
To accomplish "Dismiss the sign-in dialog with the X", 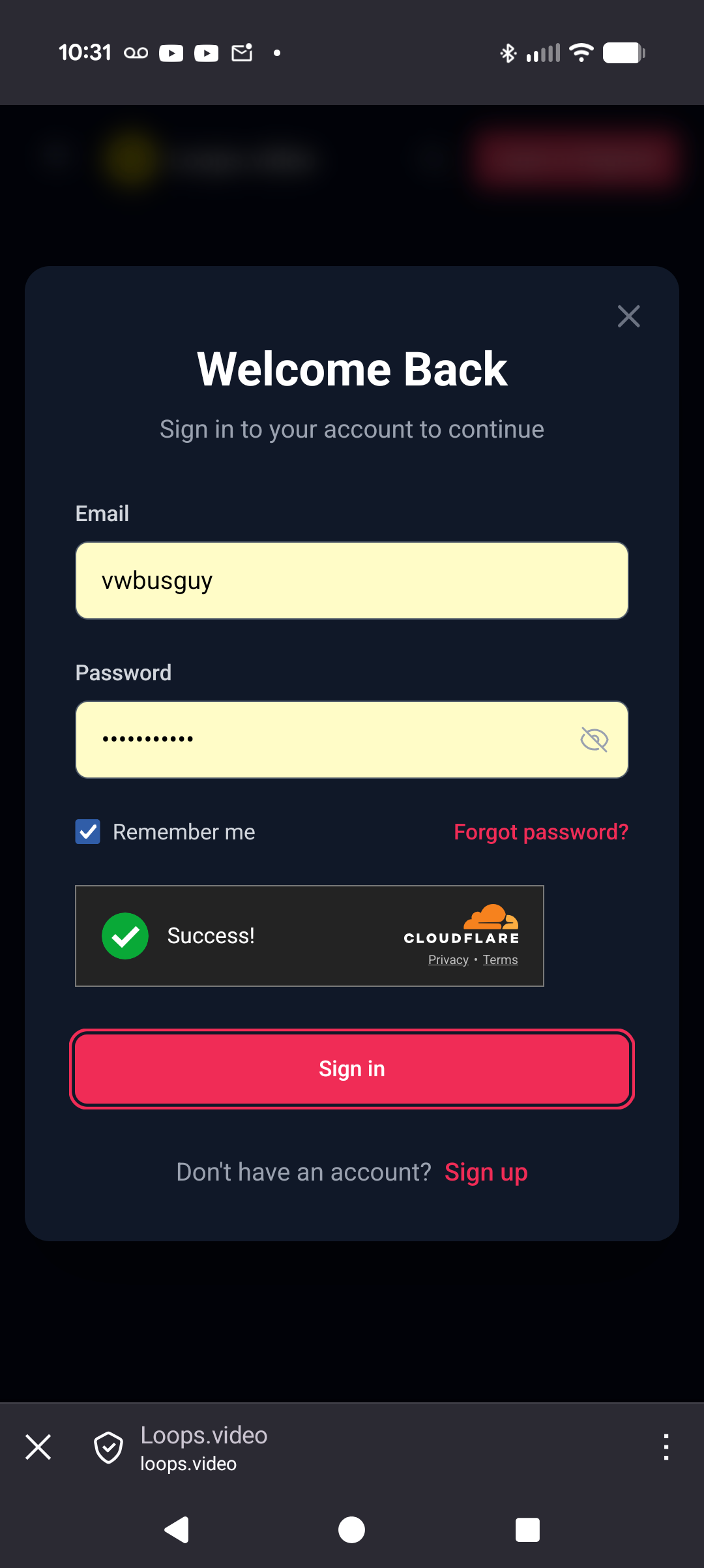I will [x=628, y=316].
